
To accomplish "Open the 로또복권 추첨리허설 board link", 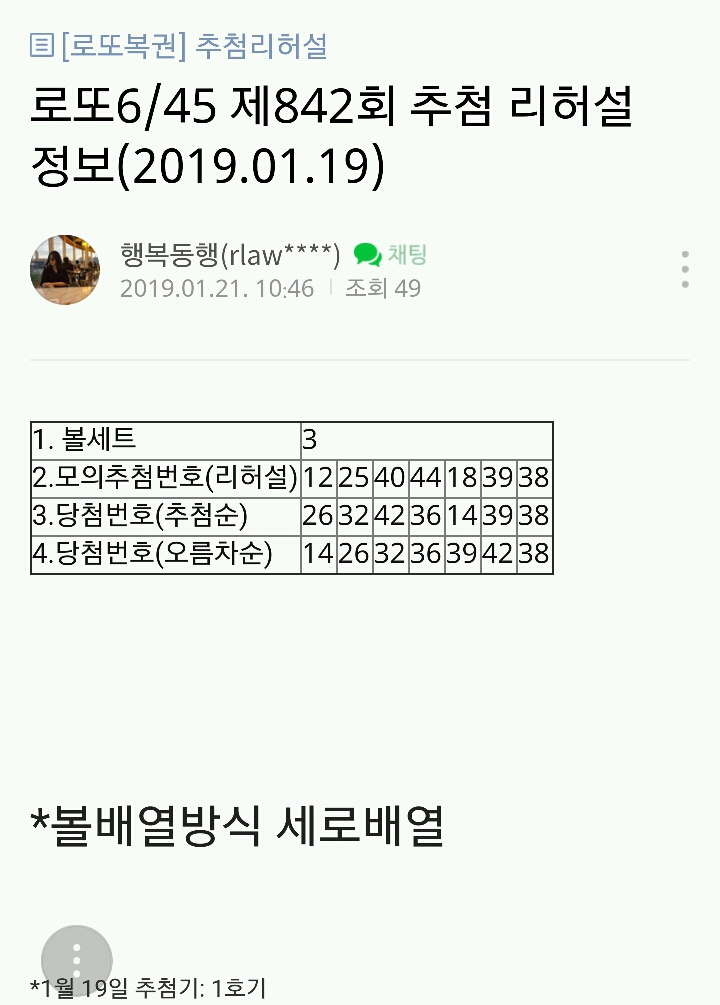I will (180, 45).
